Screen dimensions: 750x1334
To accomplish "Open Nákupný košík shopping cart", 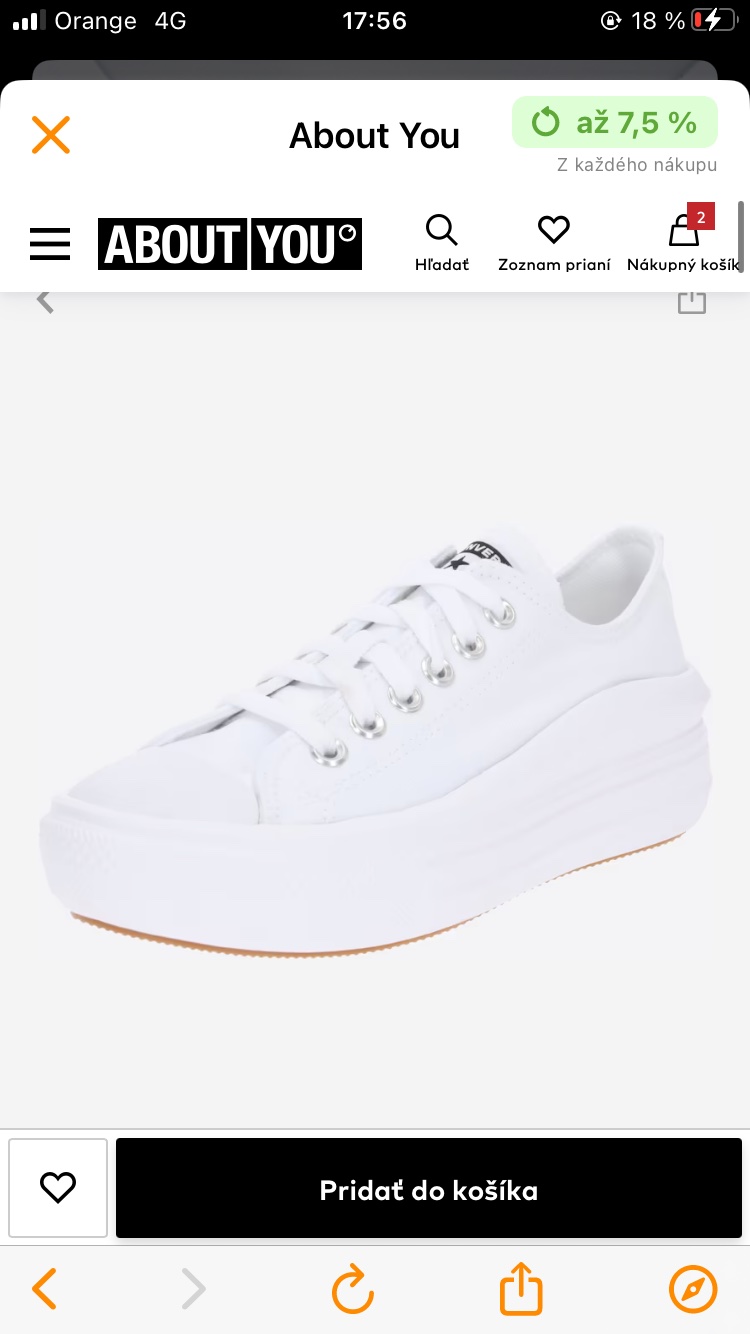I will [x=683, y=241].
